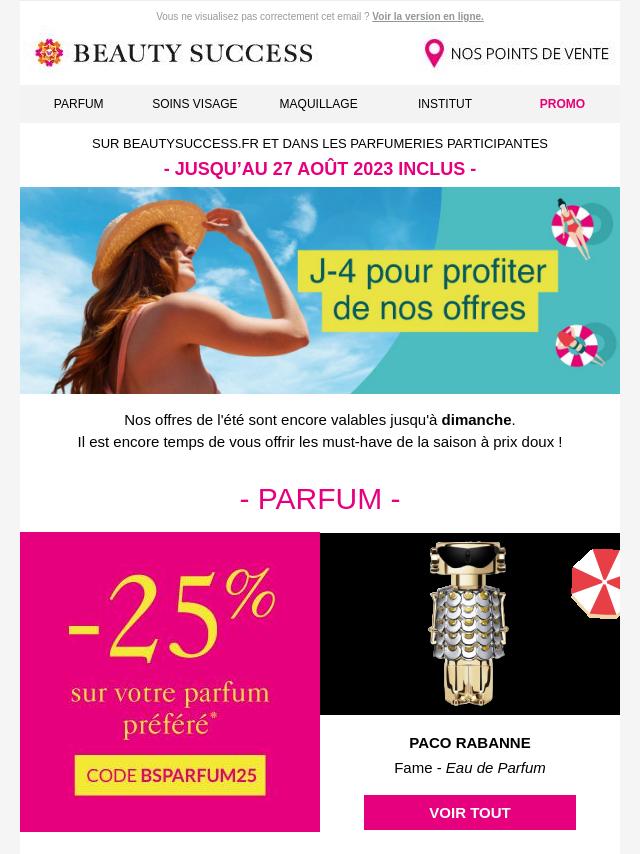640x854 pixels.
Task: Open the J-4 summer offers banner
Action: coord(320,290)
